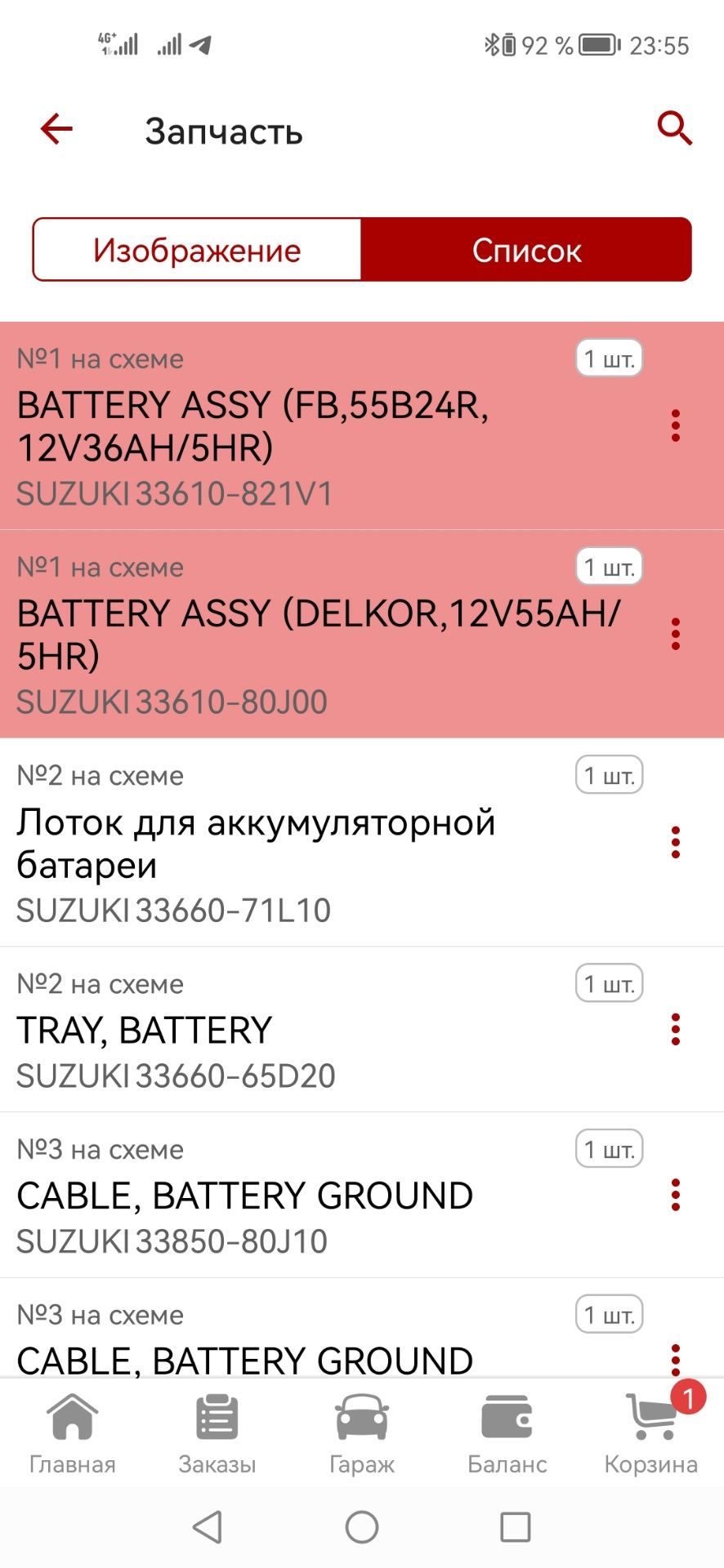The image size is (724, 1568).
Task: Tap the 1 шт. badge on first battery item
Action: point(609,358)
